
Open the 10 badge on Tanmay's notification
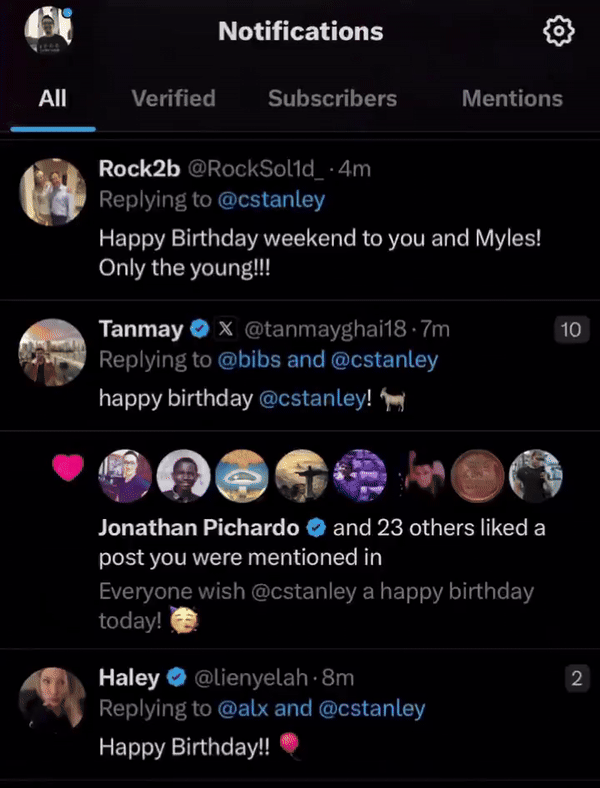(571, 330)
